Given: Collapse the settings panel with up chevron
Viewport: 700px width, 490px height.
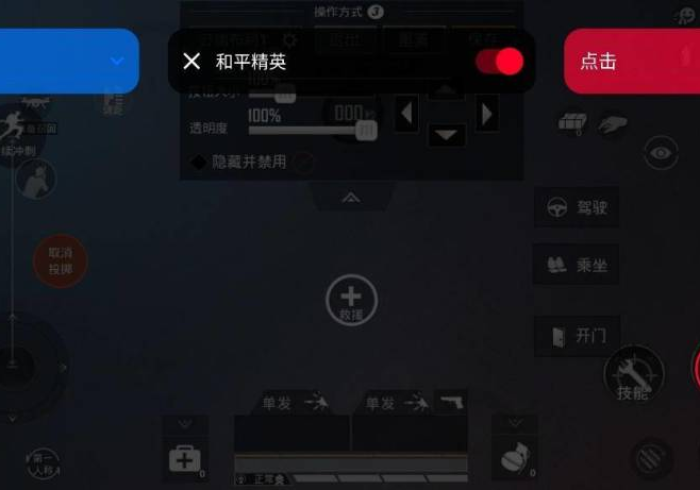Looking at the screenshot, I should click(350, 198).
